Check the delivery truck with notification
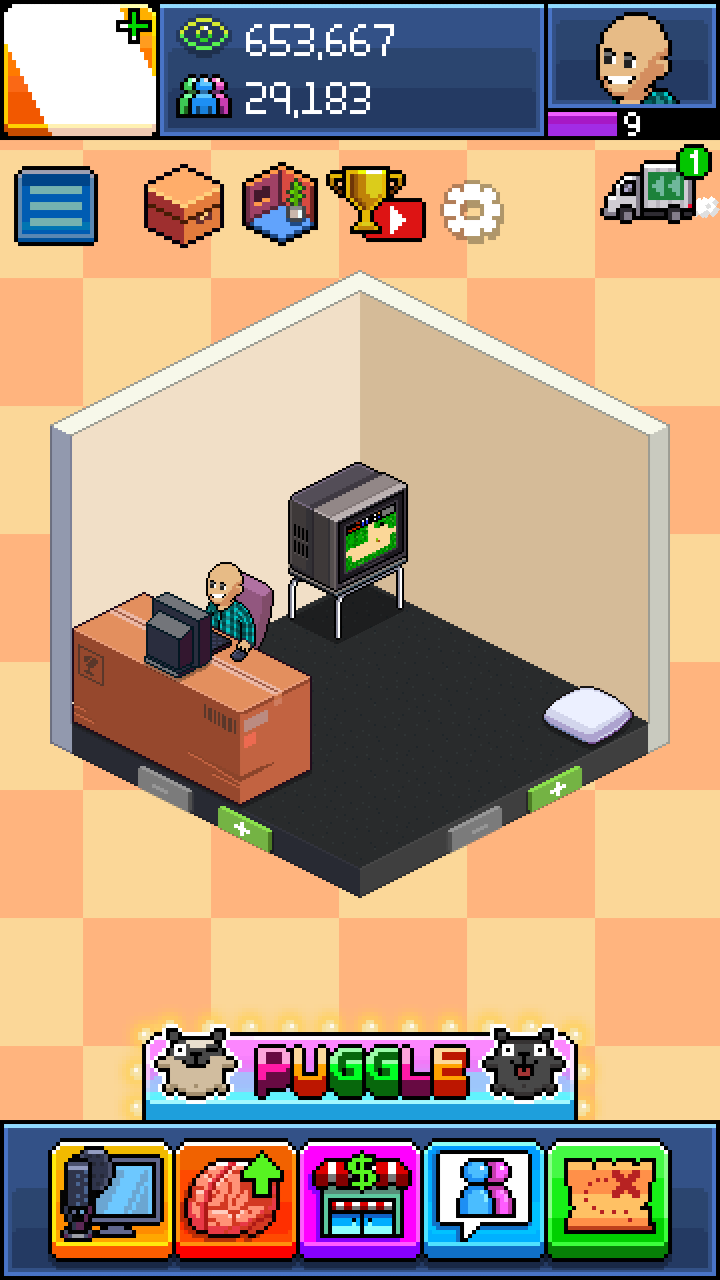 pos(656,190)
